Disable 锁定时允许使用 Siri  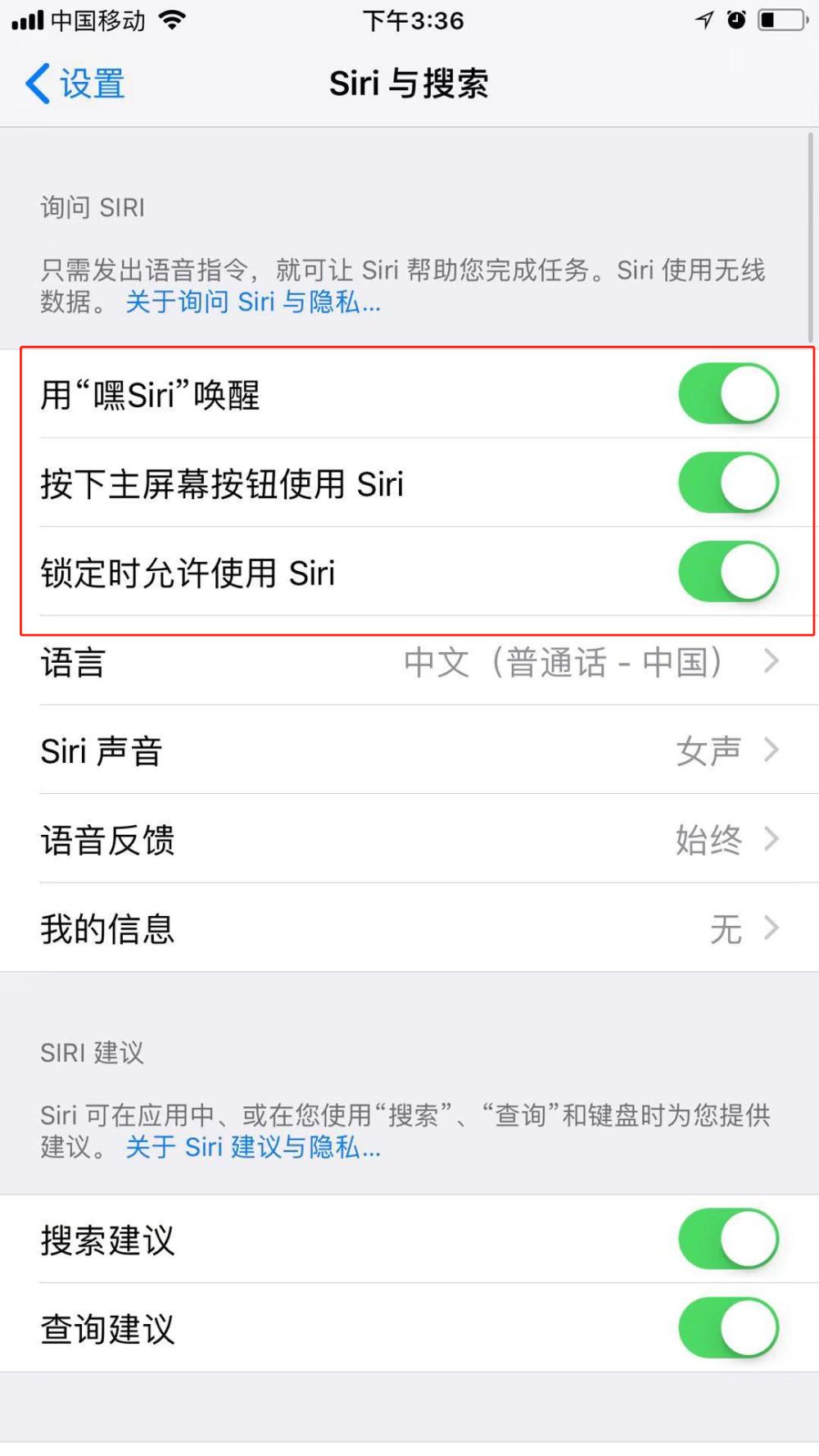[727, 573]
